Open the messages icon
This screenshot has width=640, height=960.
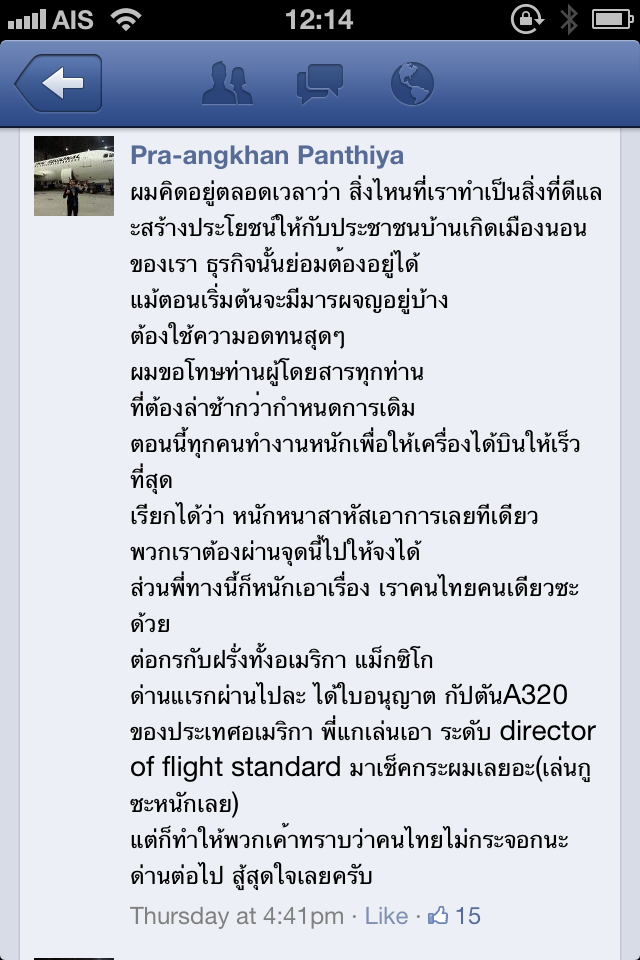pyautogui.click(x=320, y=83)
